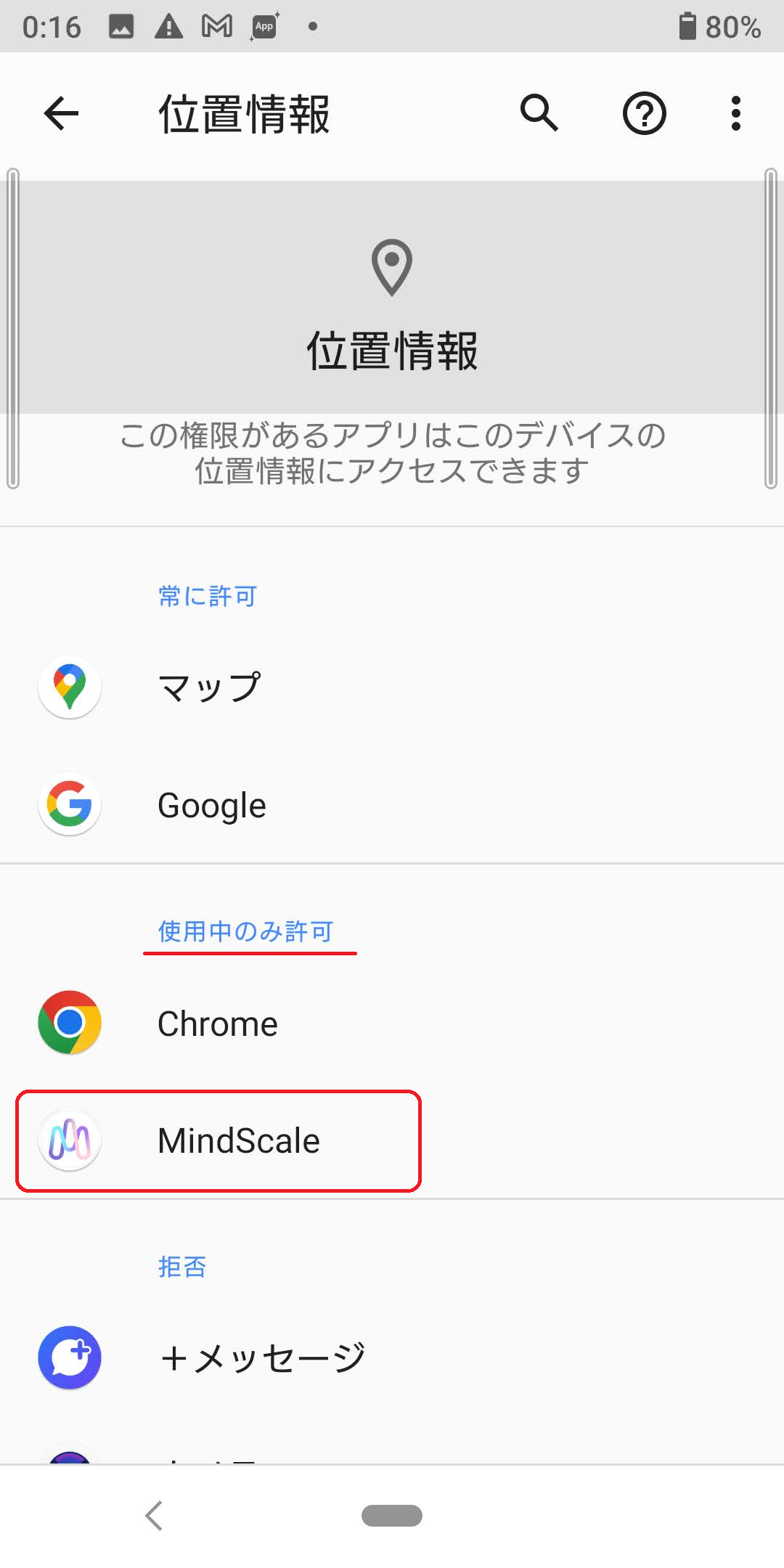Open マップ location permission

tap(392, 687)
